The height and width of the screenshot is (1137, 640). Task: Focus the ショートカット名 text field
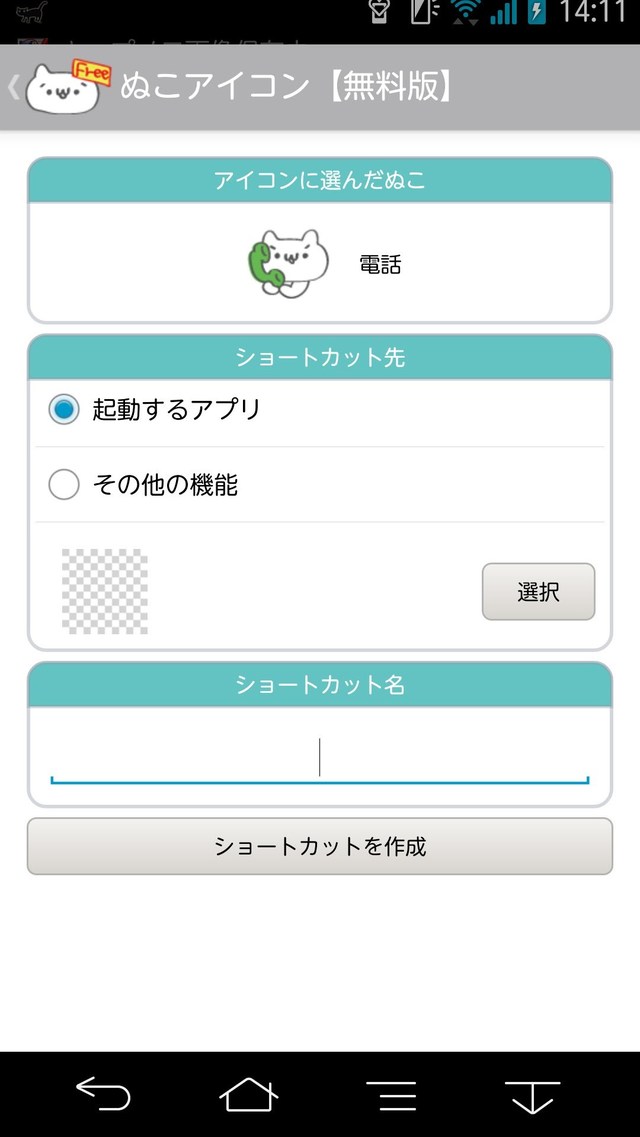[319, 759]
